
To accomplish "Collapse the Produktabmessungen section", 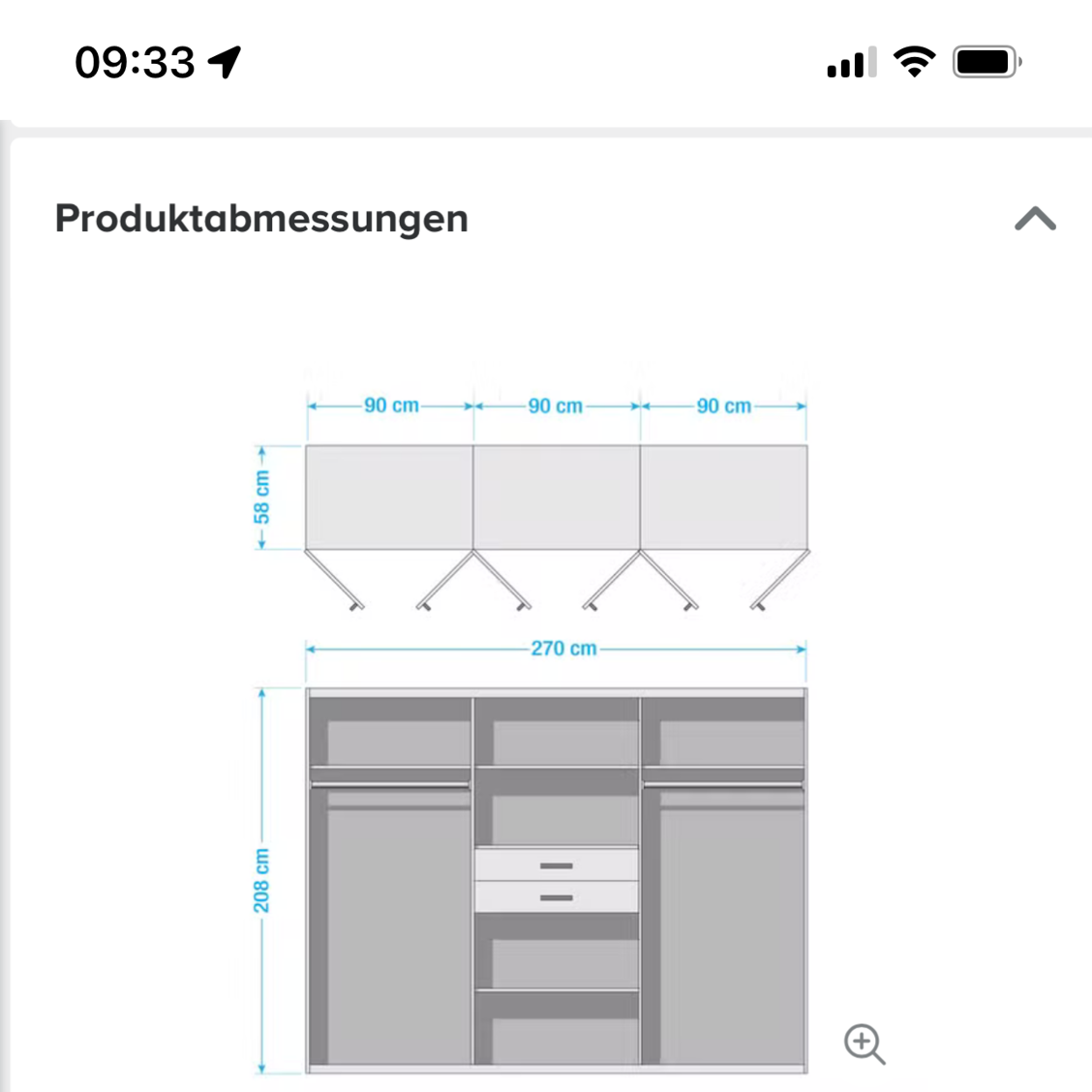I will 1034,219.
